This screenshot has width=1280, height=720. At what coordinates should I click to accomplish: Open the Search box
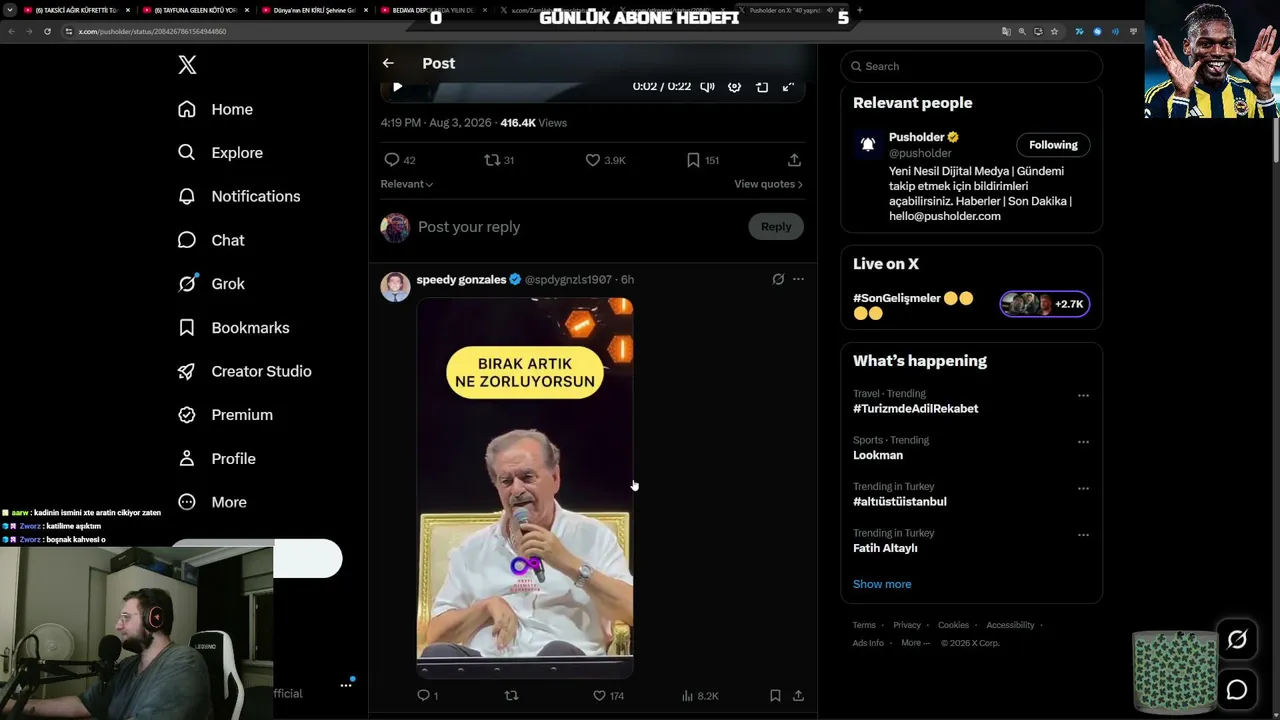click(x=971, y=66)
